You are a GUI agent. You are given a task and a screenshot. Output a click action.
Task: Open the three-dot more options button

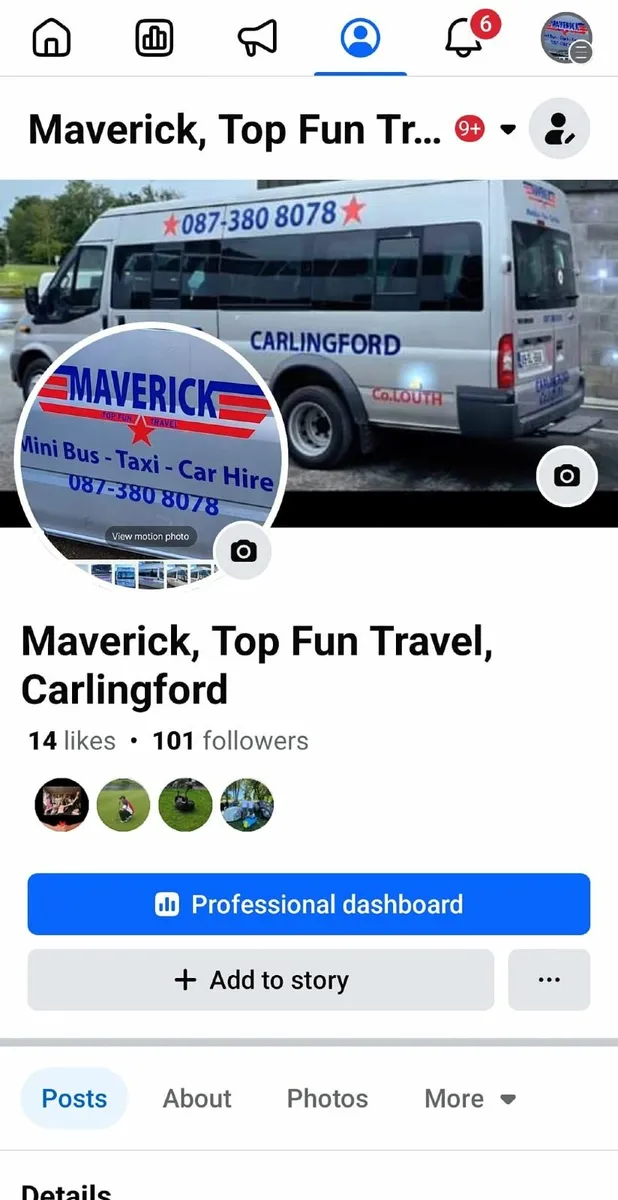coord(549,980)
